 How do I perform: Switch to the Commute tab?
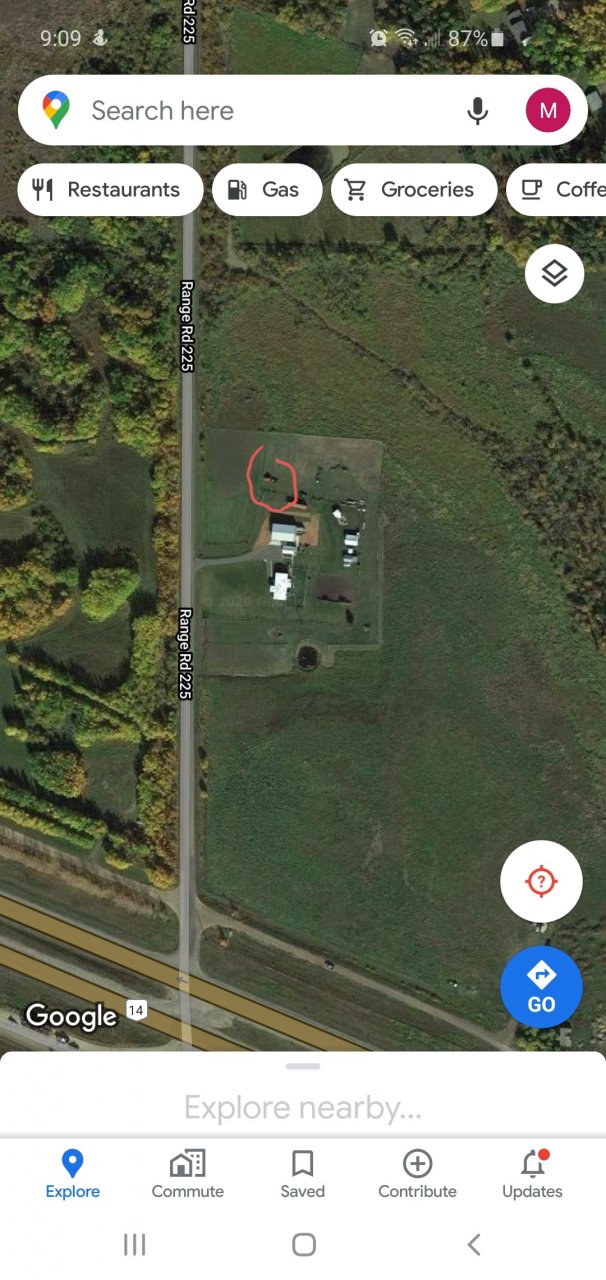(188, 1174)
